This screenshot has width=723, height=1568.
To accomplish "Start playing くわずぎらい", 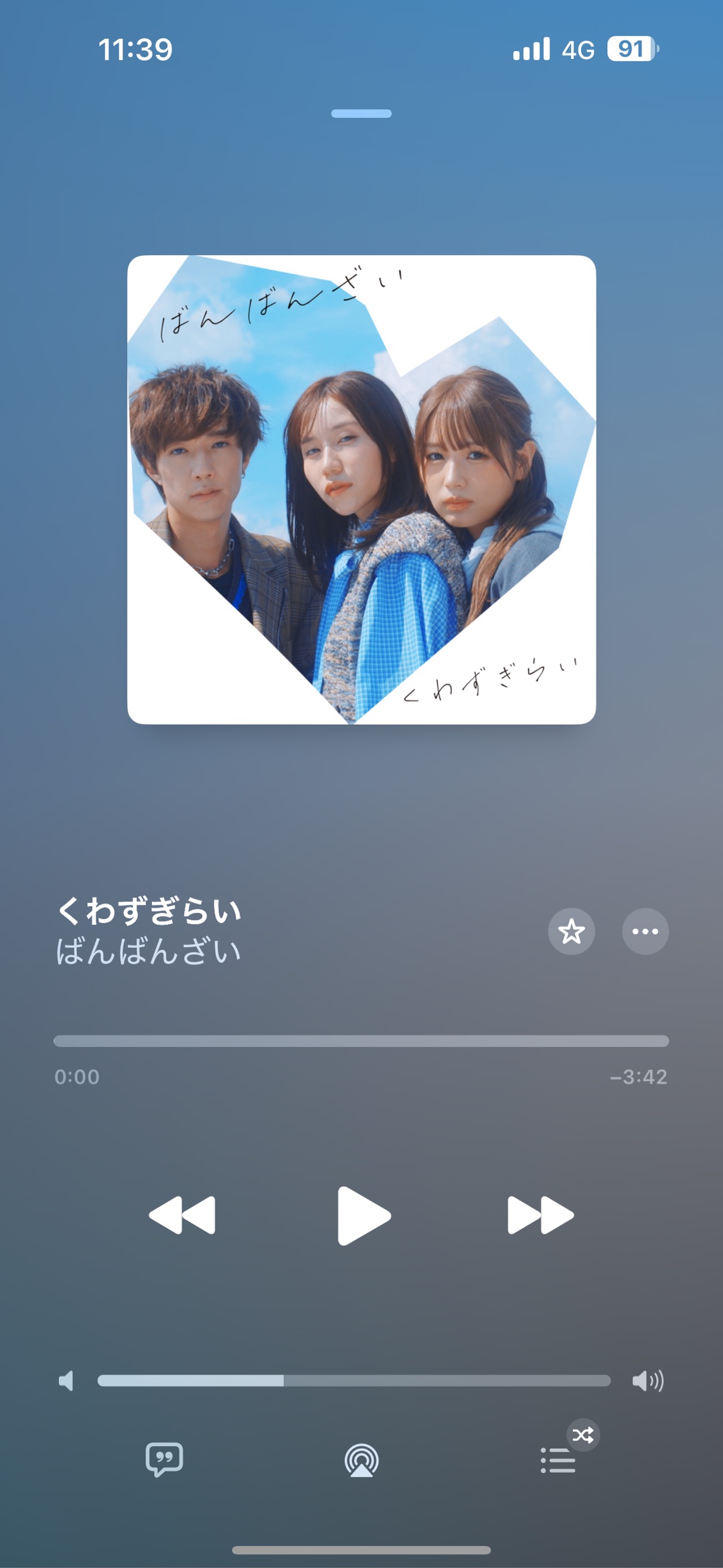I will coord(363,1215).
